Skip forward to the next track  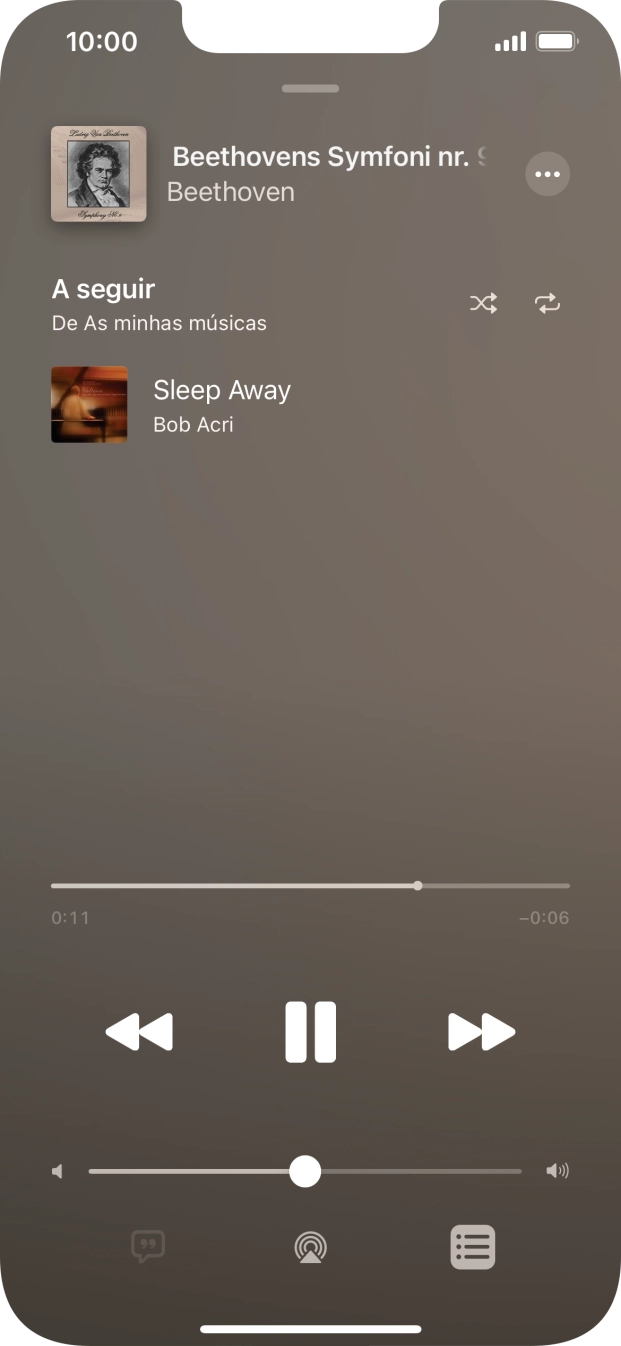click(481, 1031)
